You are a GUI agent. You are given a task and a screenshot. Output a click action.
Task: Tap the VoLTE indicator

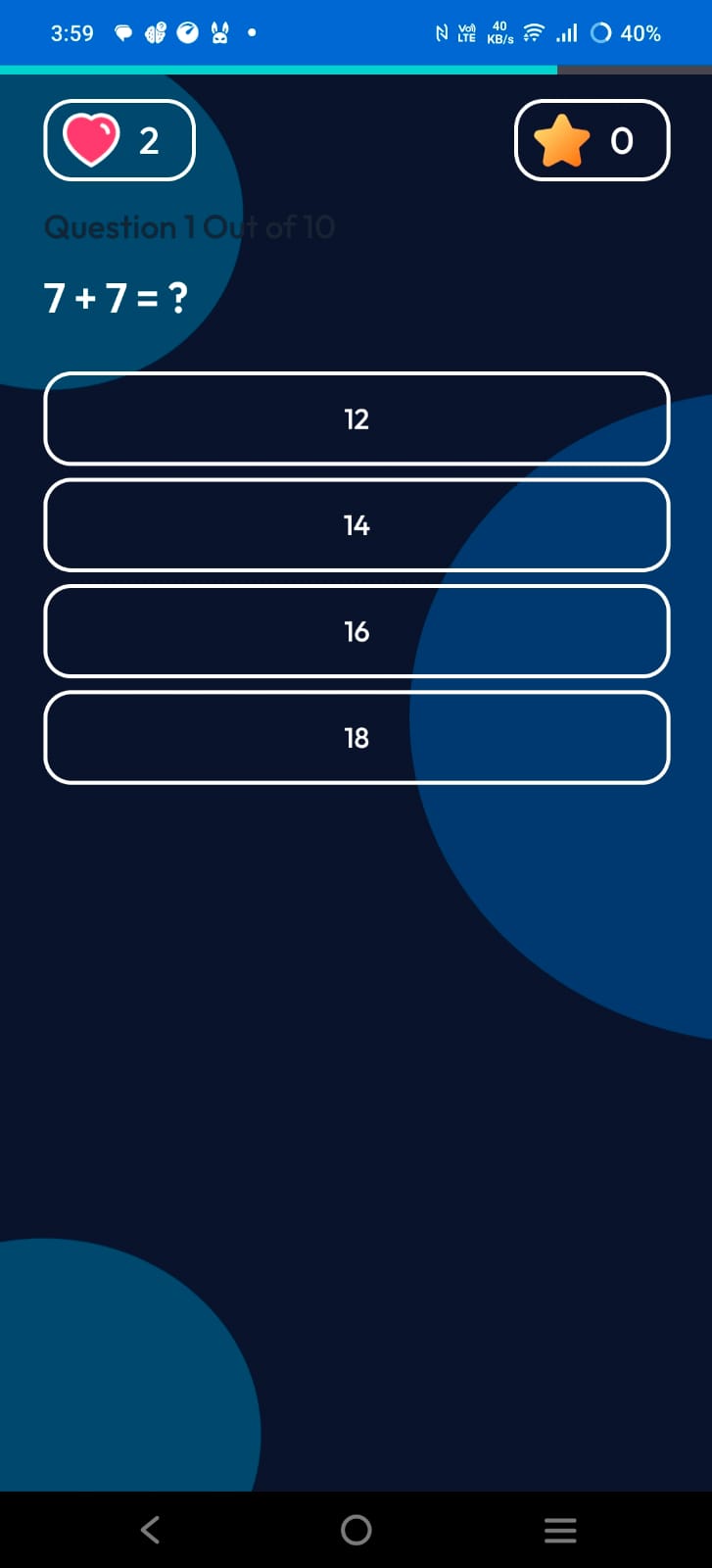468,32
